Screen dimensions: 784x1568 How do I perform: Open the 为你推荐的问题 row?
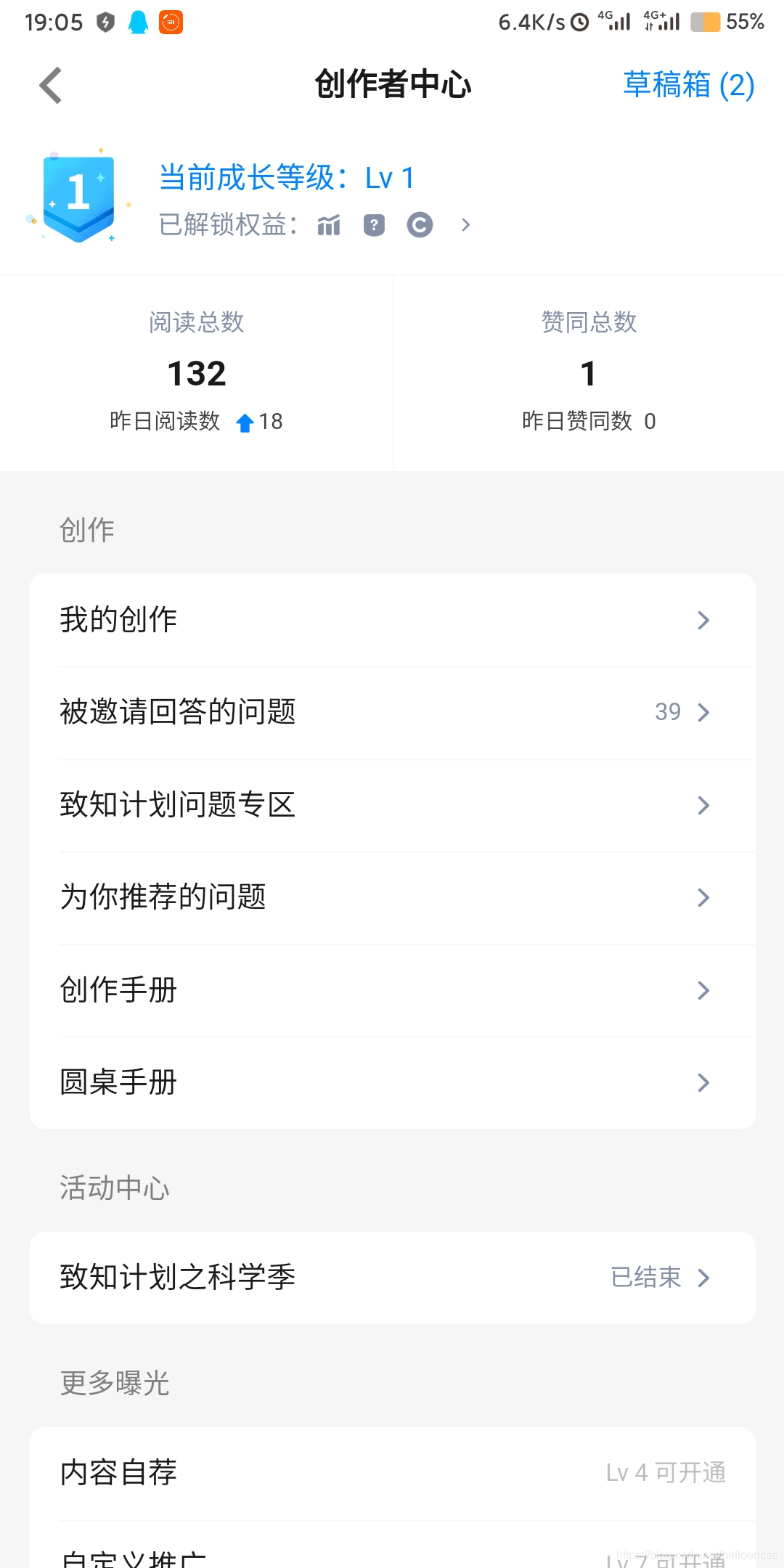(392, 897)
